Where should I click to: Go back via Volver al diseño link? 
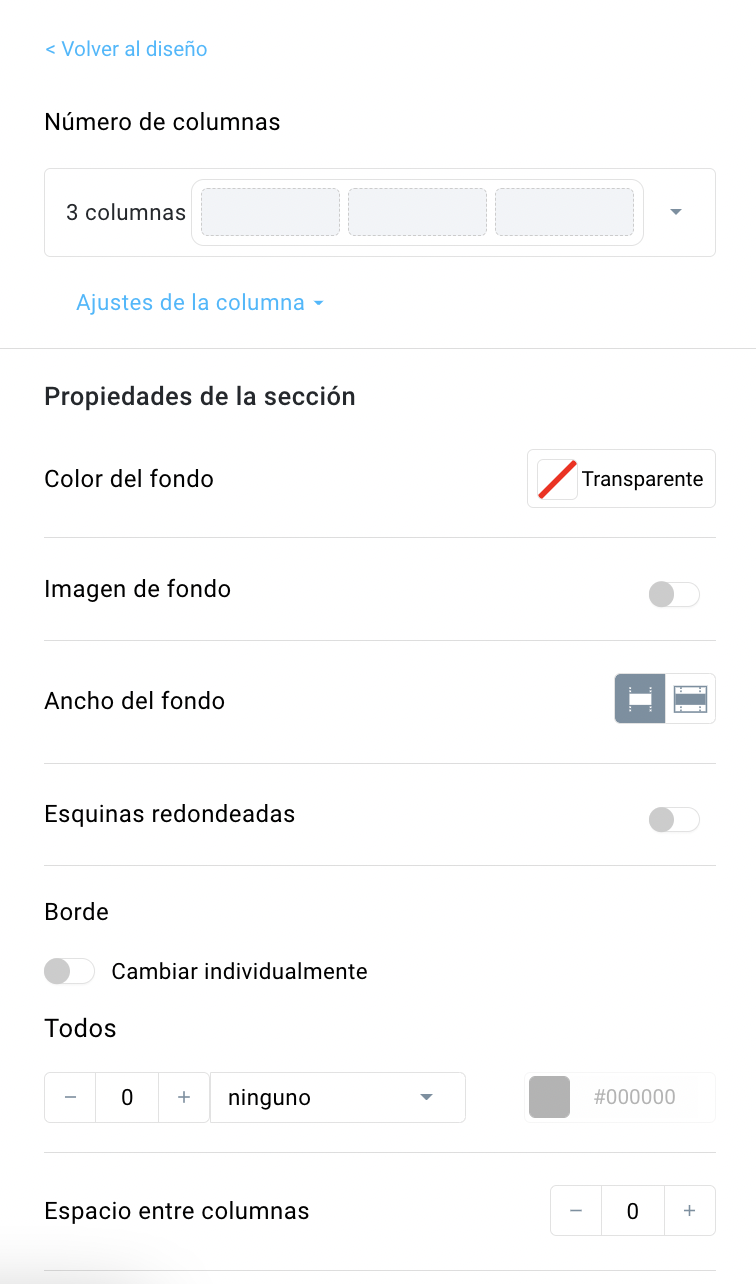(x=126, y=49)
